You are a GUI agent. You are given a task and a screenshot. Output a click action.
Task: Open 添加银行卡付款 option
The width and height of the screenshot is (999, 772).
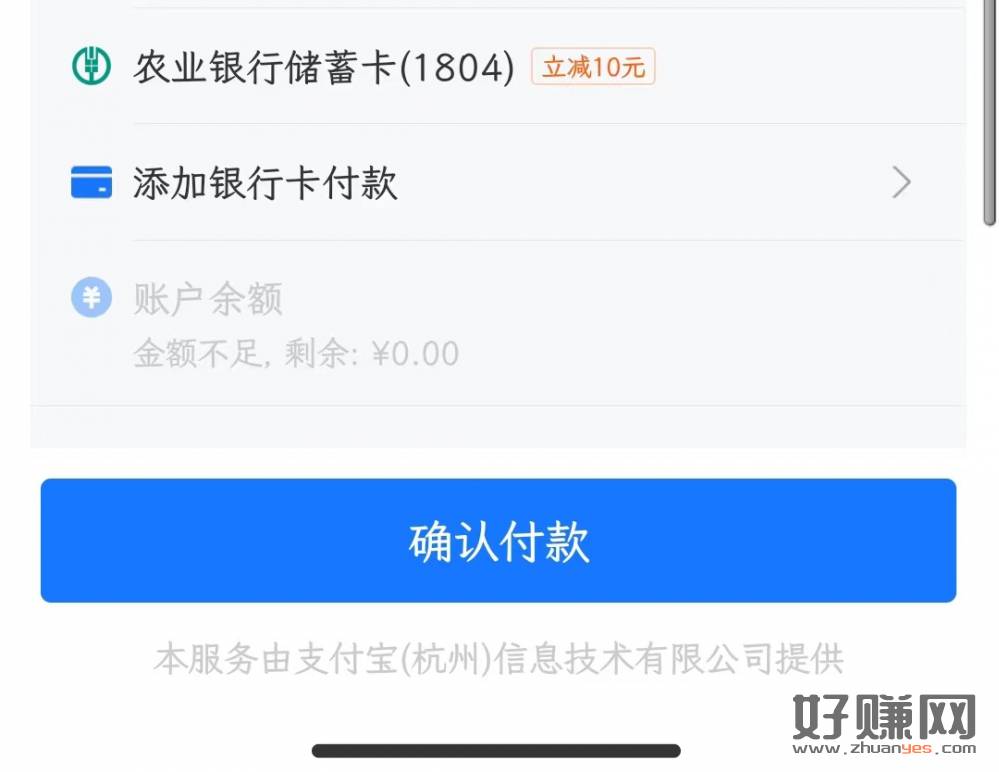point(266,183)
